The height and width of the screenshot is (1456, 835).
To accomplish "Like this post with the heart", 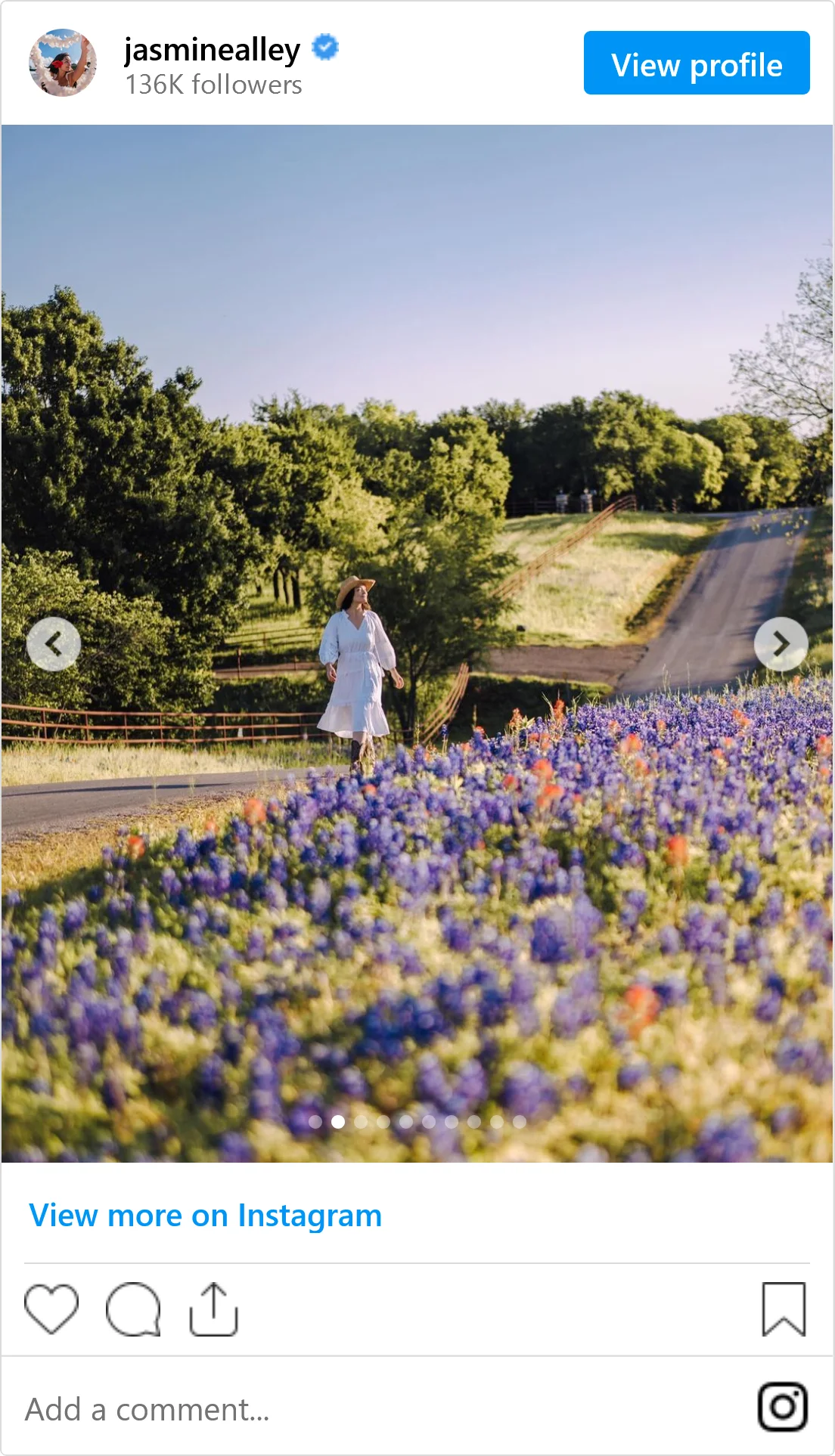I will point(51,1309).
